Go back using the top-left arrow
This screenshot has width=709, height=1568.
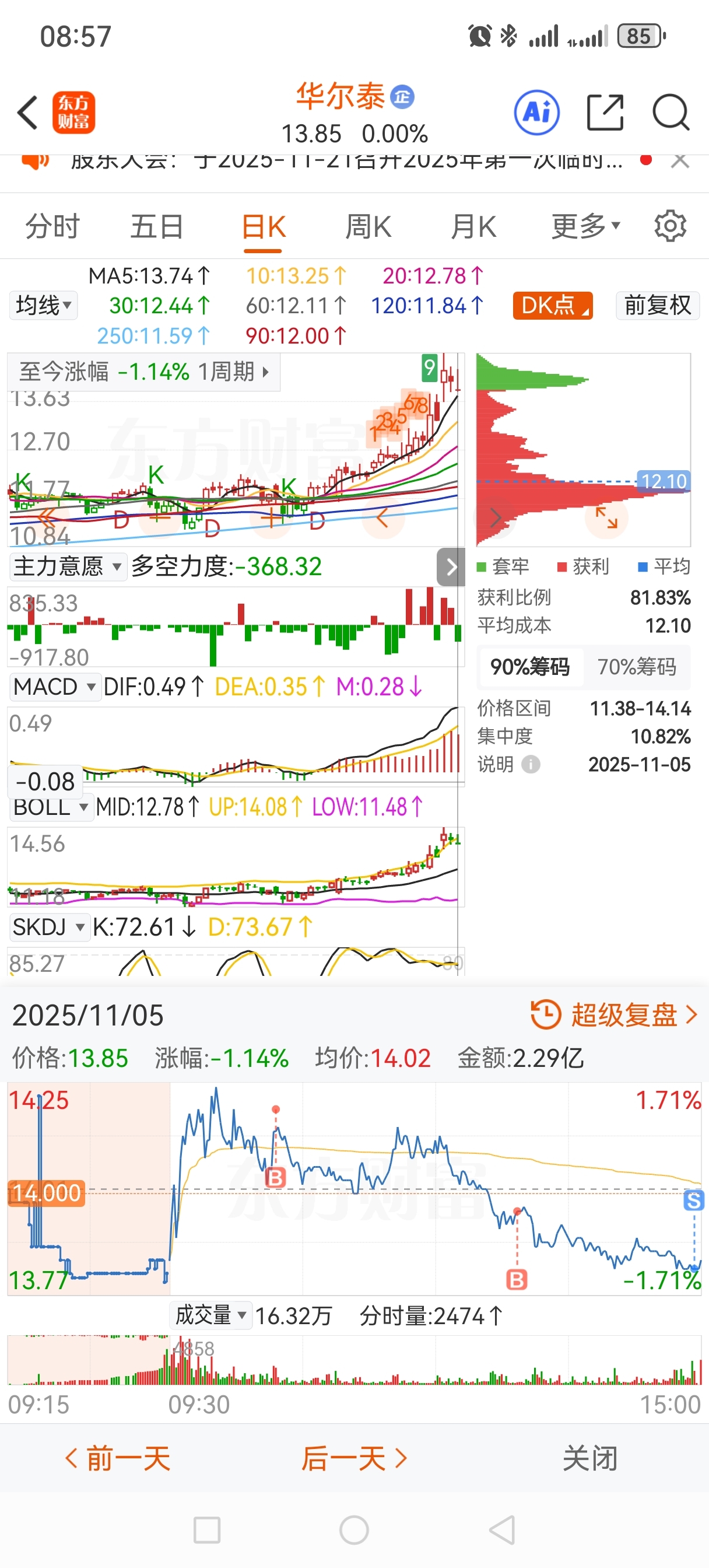[x=28, y=113]
